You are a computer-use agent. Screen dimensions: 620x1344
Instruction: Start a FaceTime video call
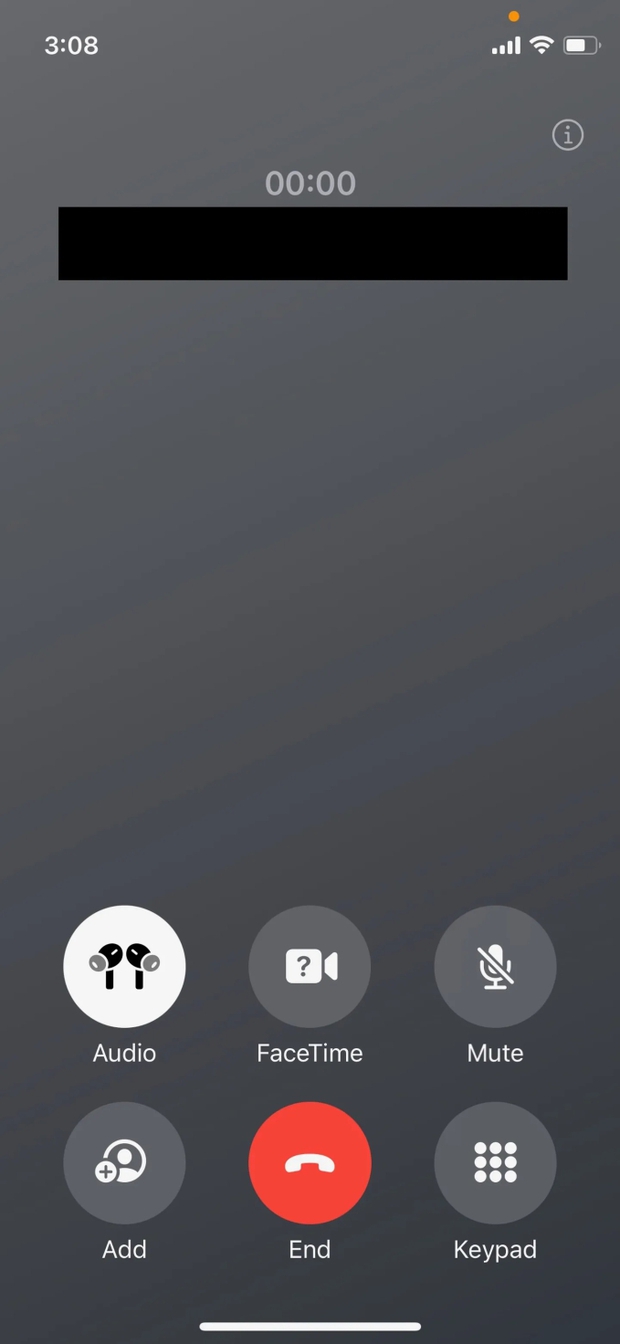tap(310, 966)
